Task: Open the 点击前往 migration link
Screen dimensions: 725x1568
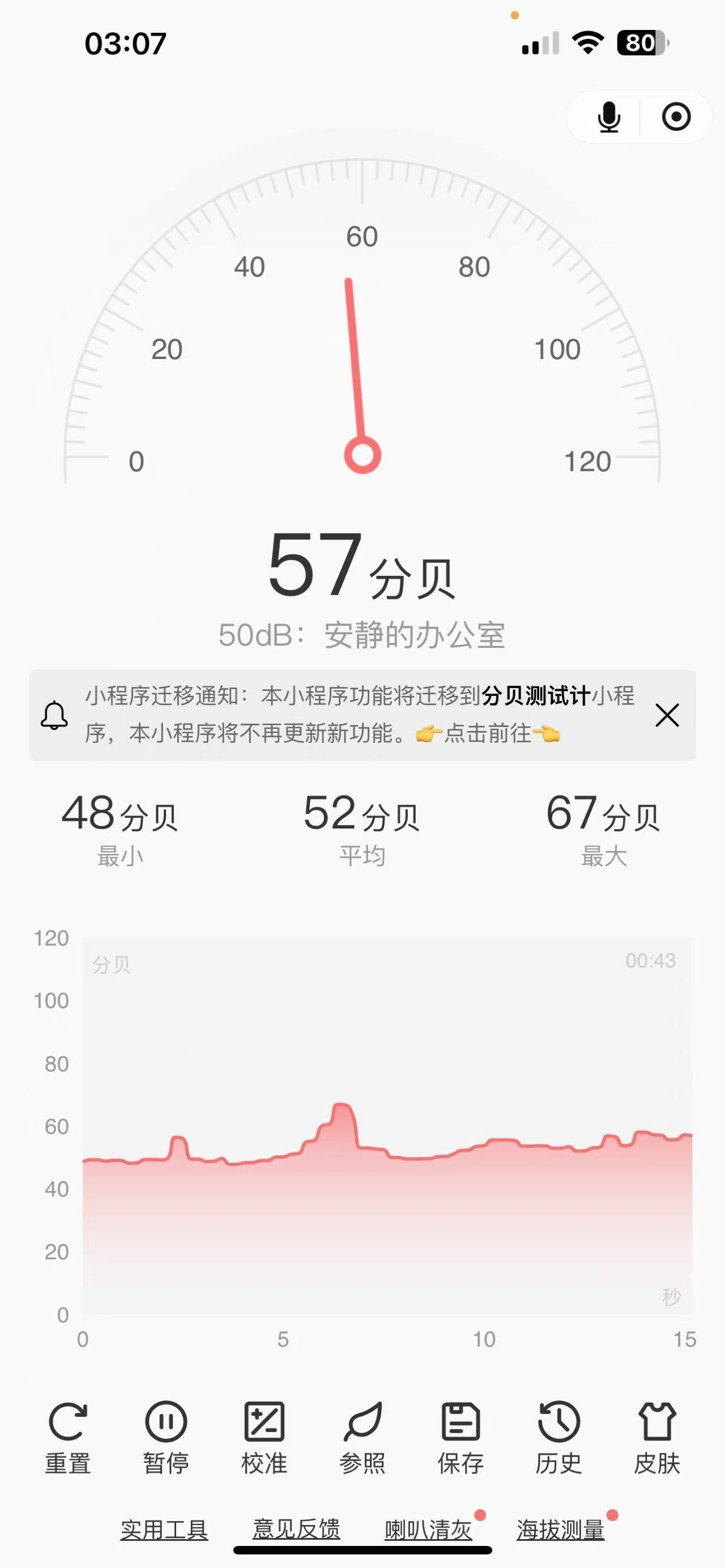Action: [x=488, y=734]
